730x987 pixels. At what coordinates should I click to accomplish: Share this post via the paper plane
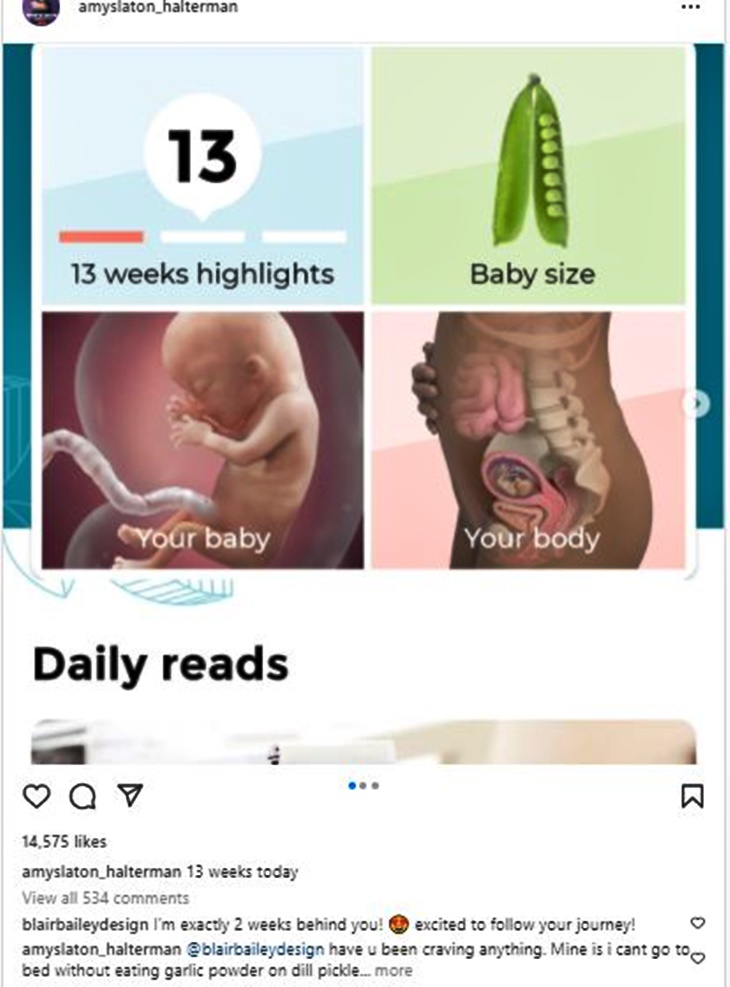[x=130, y=795]
